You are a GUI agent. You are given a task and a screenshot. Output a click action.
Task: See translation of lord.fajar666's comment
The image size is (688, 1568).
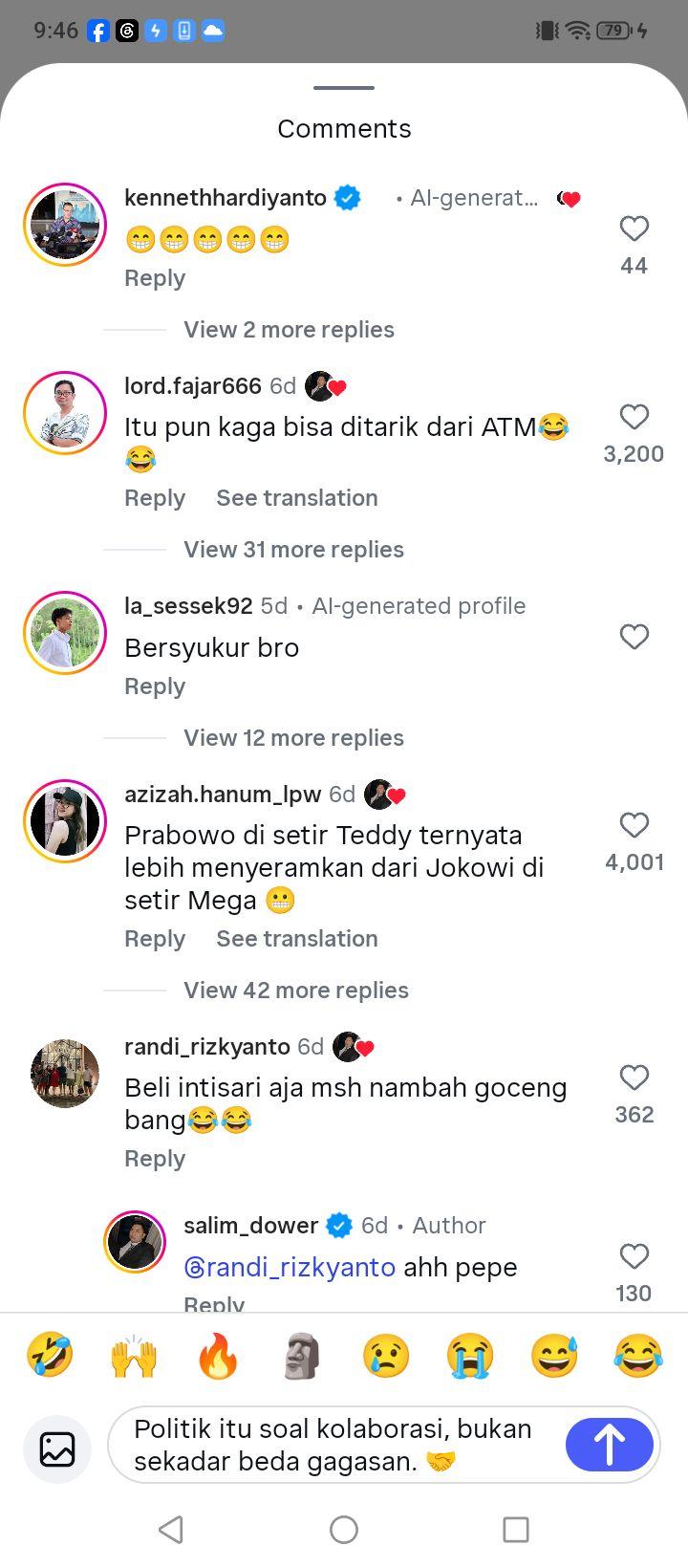pyautogui.click(x=297, y=498)
